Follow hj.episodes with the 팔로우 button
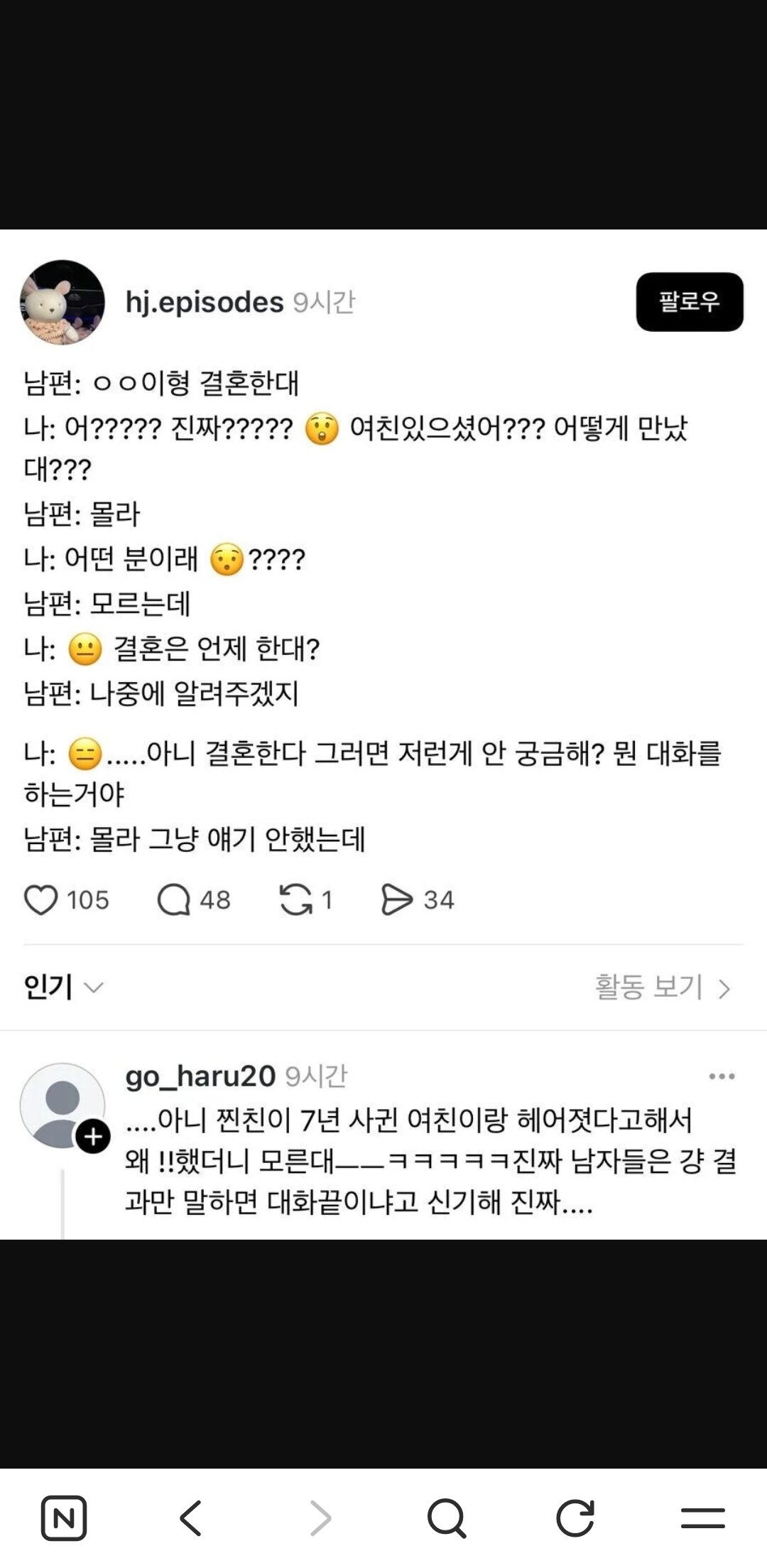 (x=689, y=302)
